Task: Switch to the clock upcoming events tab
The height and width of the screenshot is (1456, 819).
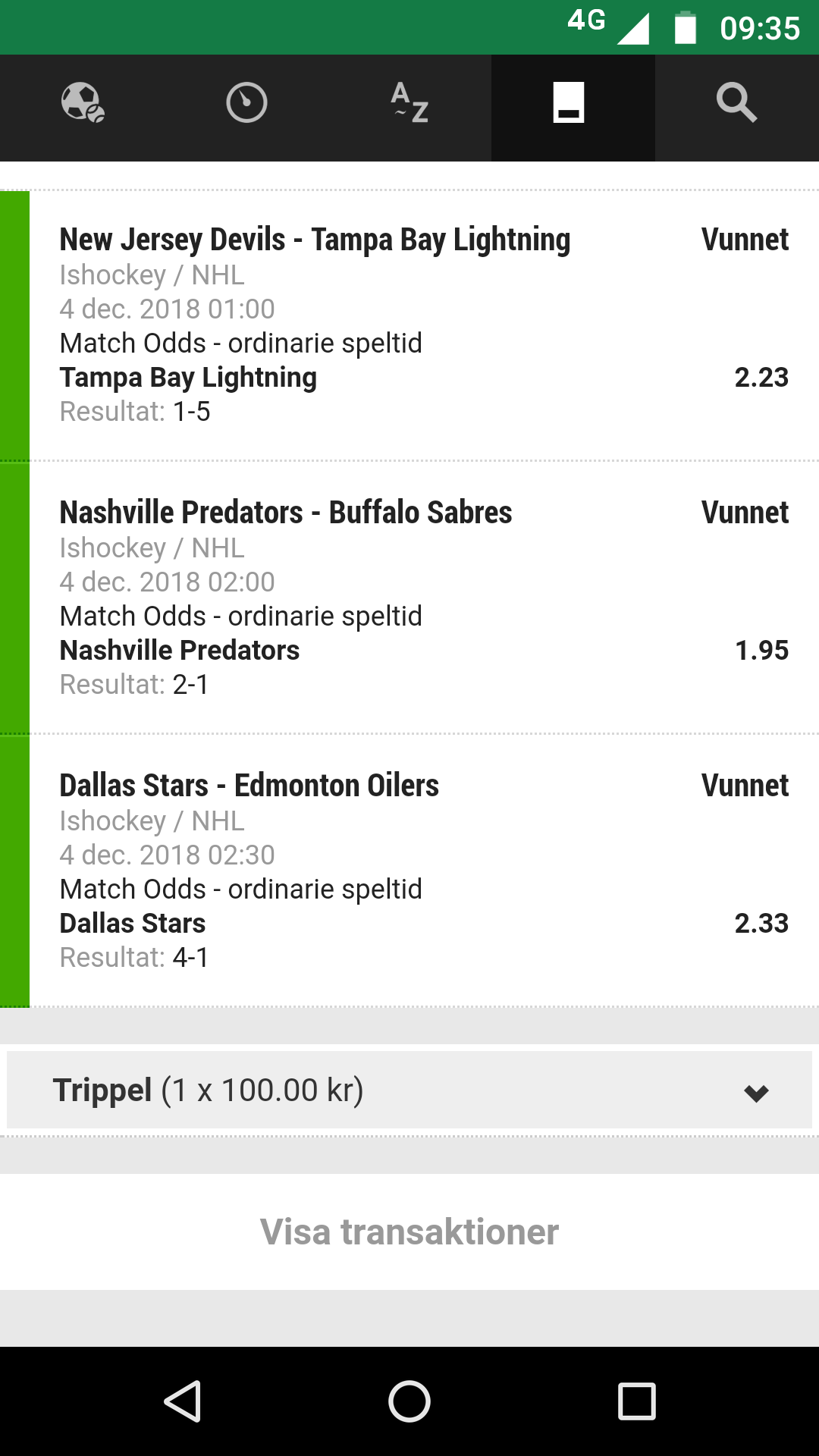Action: tap(246, 103)
